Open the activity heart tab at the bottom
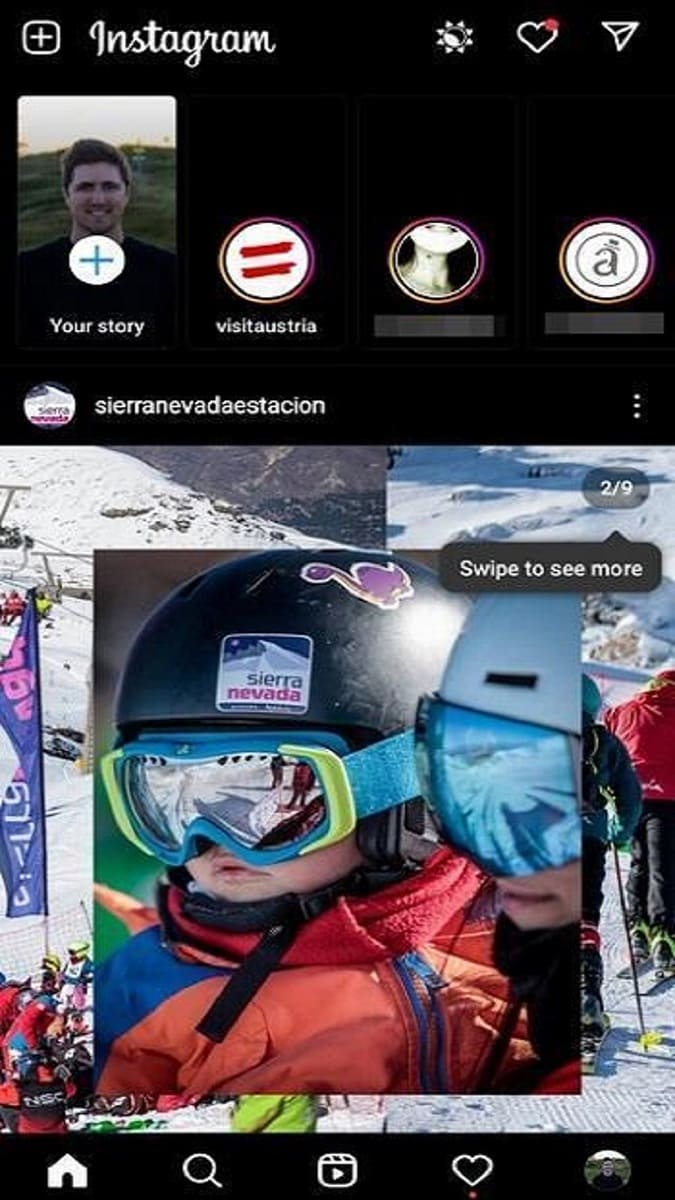 point(472,1169)
